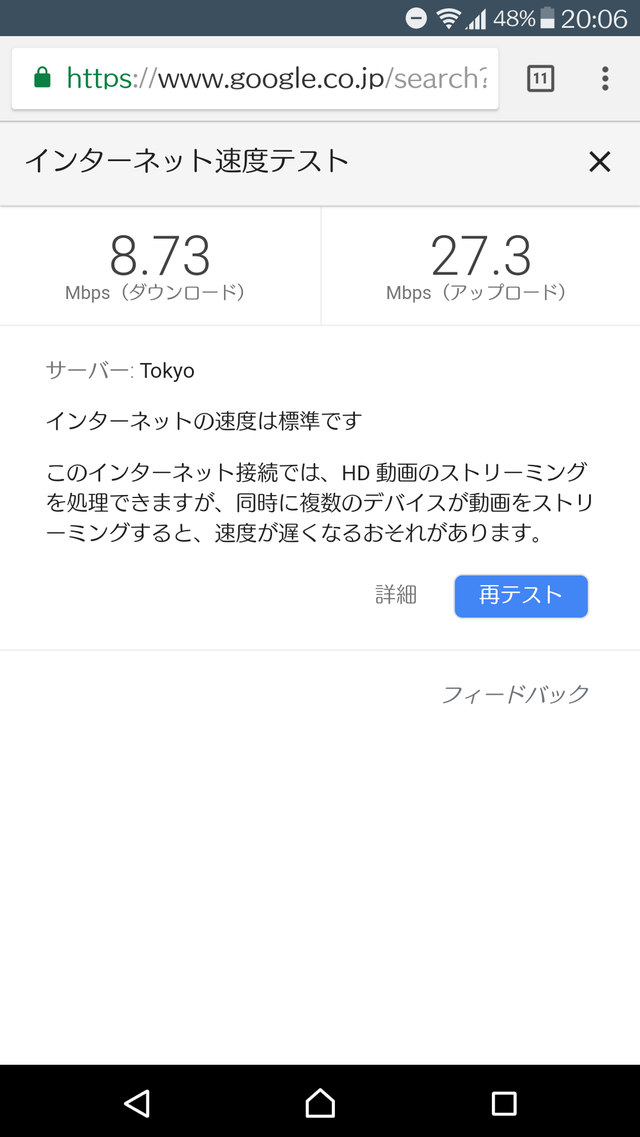Viewport: 640px width, 1137px height.
Task: Open the 詳細 details link
Action: coord(396,595)
